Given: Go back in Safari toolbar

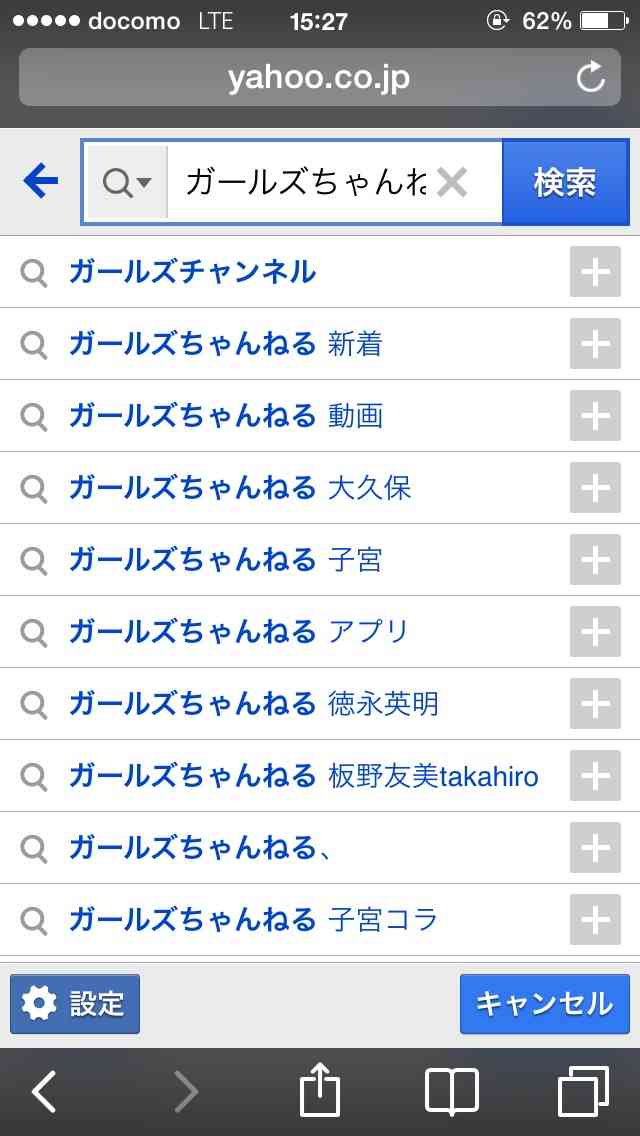Looking at the screenshot, I should (43, 1092).
